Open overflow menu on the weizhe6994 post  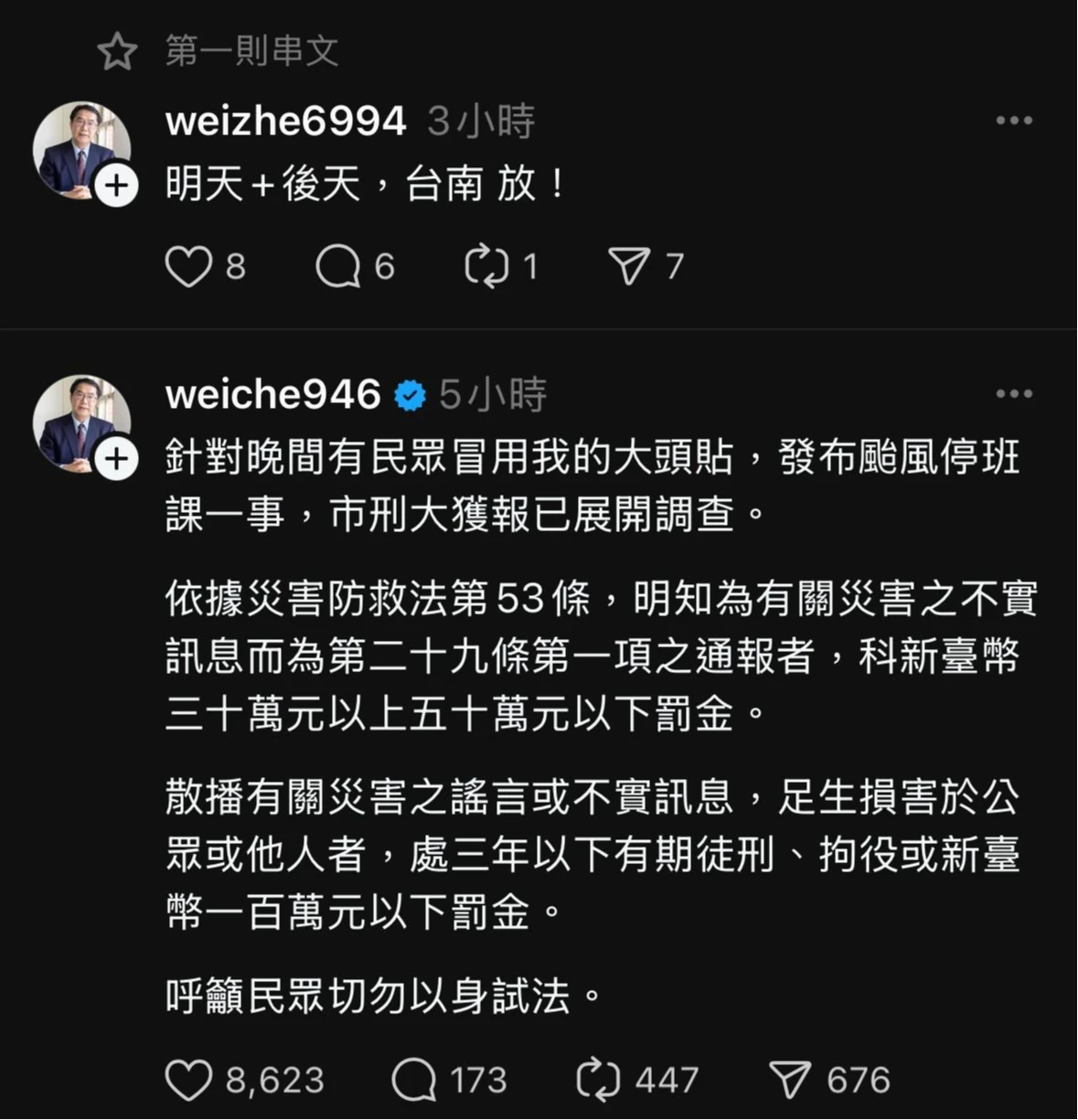tap(1013, 121)
